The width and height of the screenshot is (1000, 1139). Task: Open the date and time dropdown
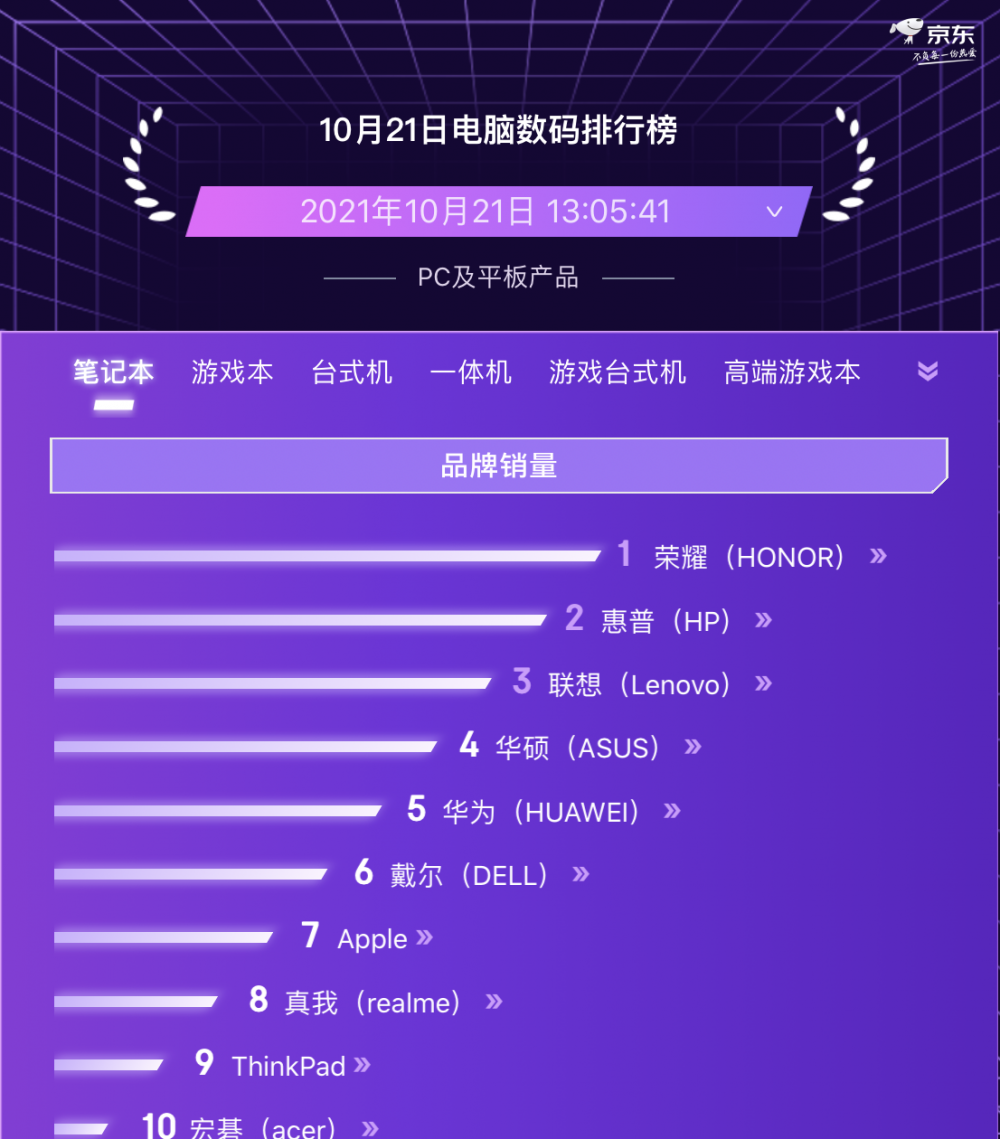tap(499, 211)
